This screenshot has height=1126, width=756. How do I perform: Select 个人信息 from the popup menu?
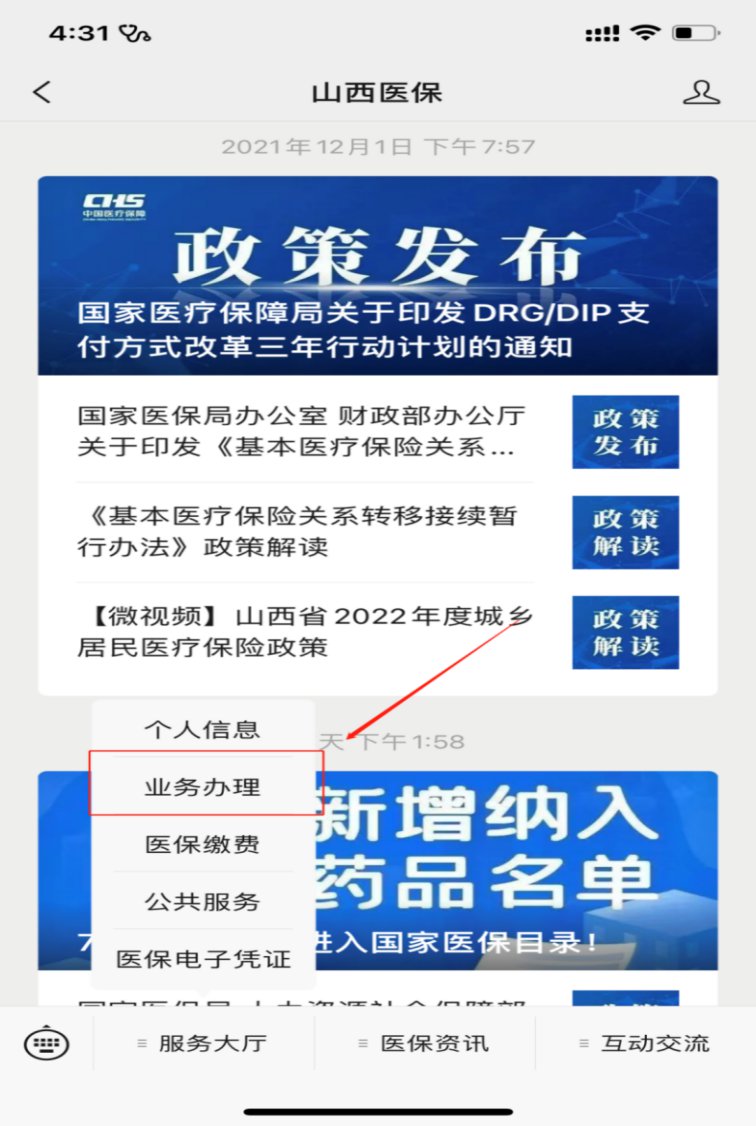pos(202,729)
